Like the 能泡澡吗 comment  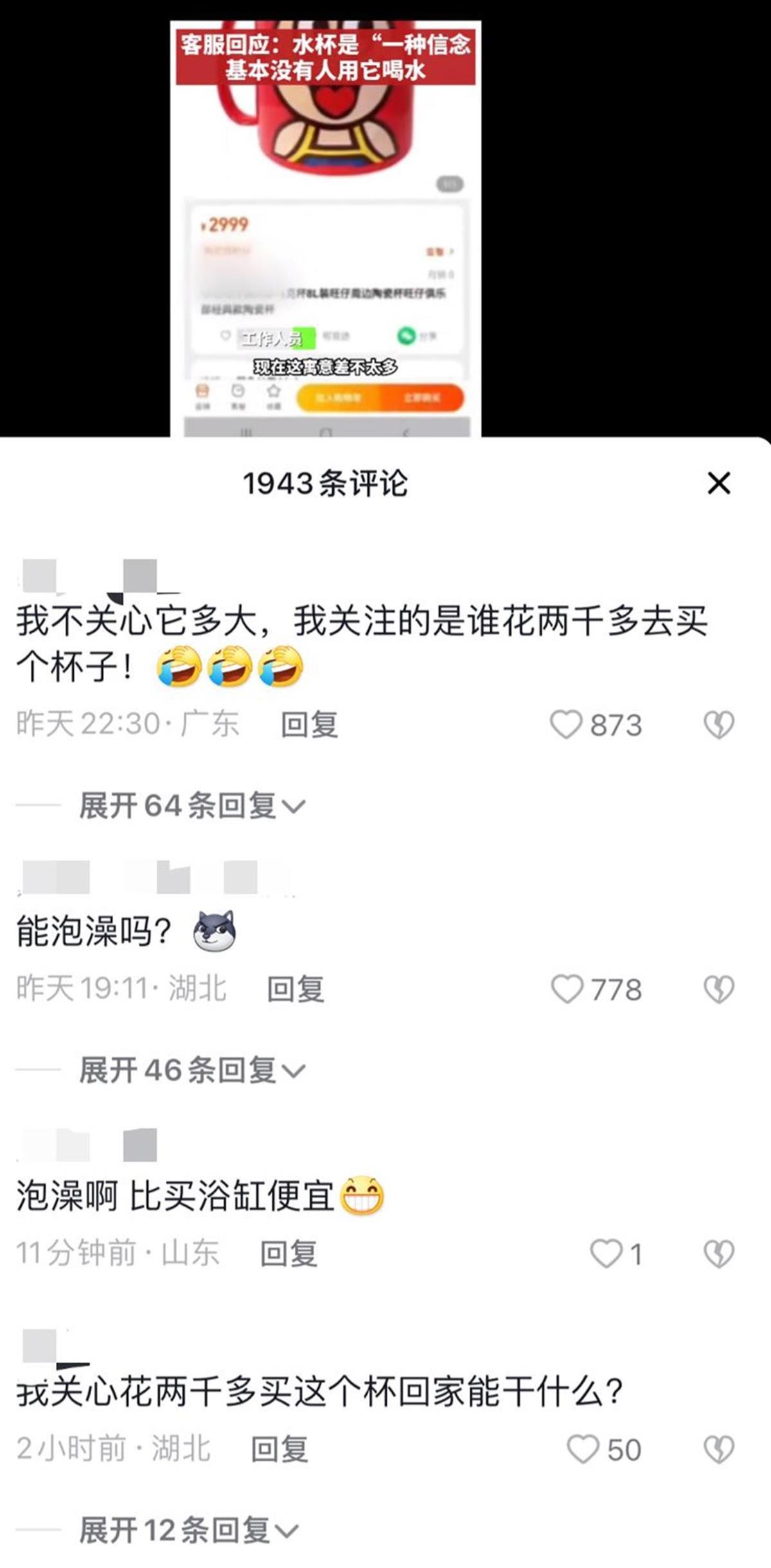point(567,989)
